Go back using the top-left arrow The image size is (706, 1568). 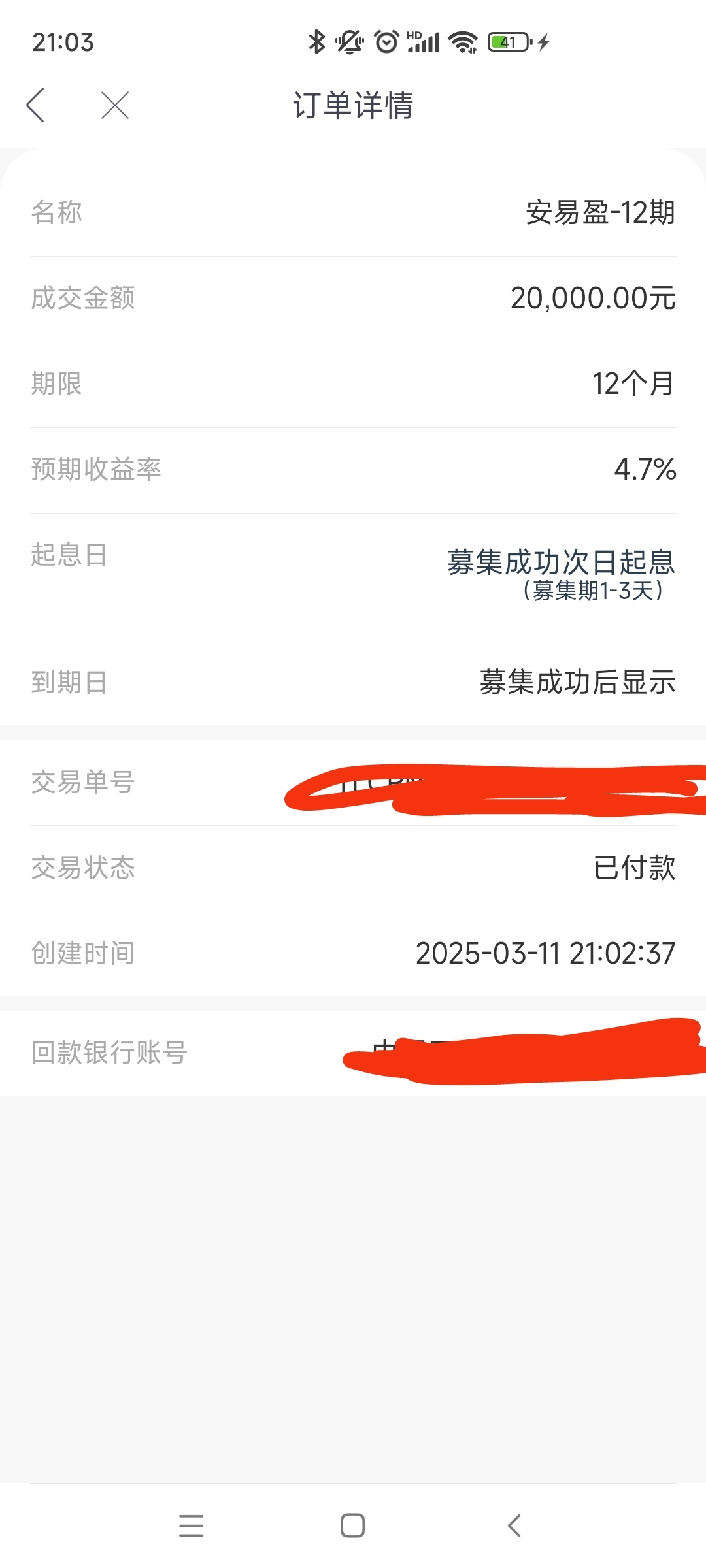point(35,105)
